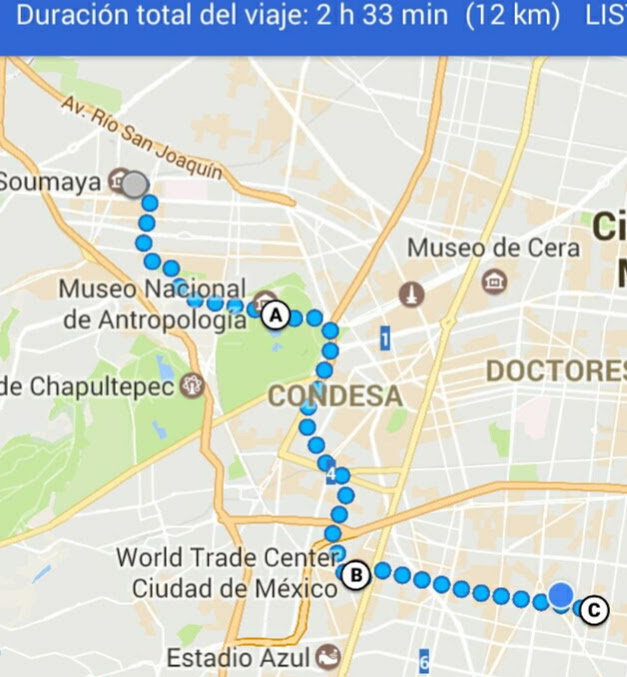Screen dimensions: 627x677
Task: Select waypoint A marker on the route
Action: [x=276, y=316]
